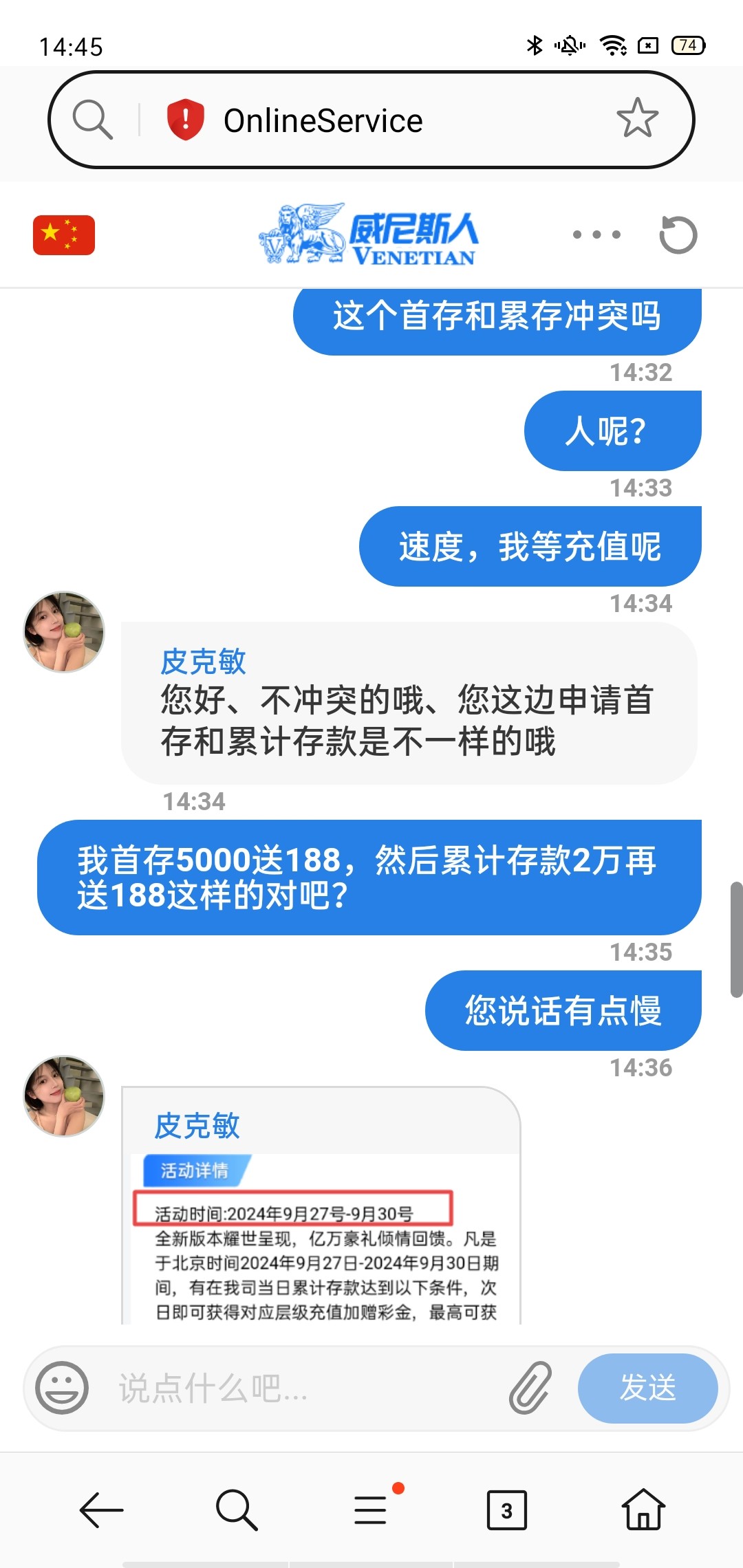Viewport: 743px width, 1568px height.
Task: View the 3 open tabs
Action: click(x=506, y=1510)
